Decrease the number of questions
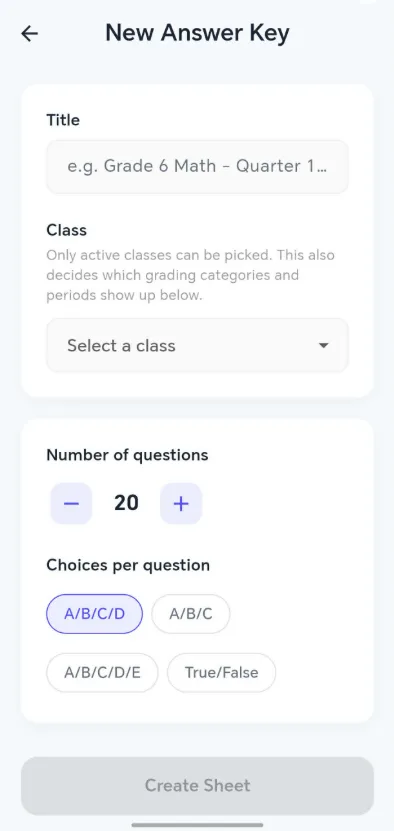The width and height of the screenshot is (394, 831). tap(71, 503)
